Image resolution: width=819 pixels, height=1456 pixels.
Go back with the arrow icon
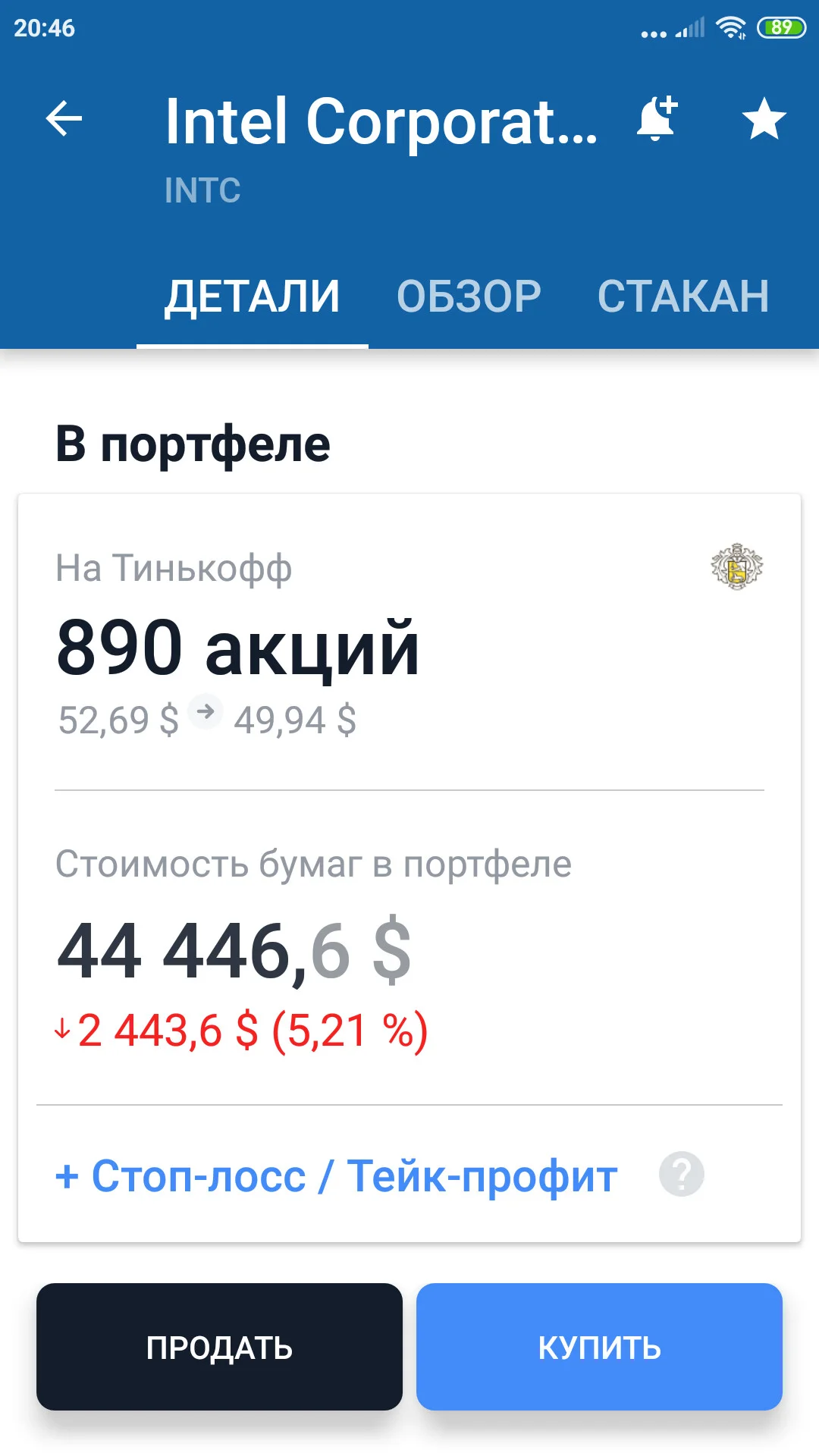pyautogui.click(x=64, y=119)
